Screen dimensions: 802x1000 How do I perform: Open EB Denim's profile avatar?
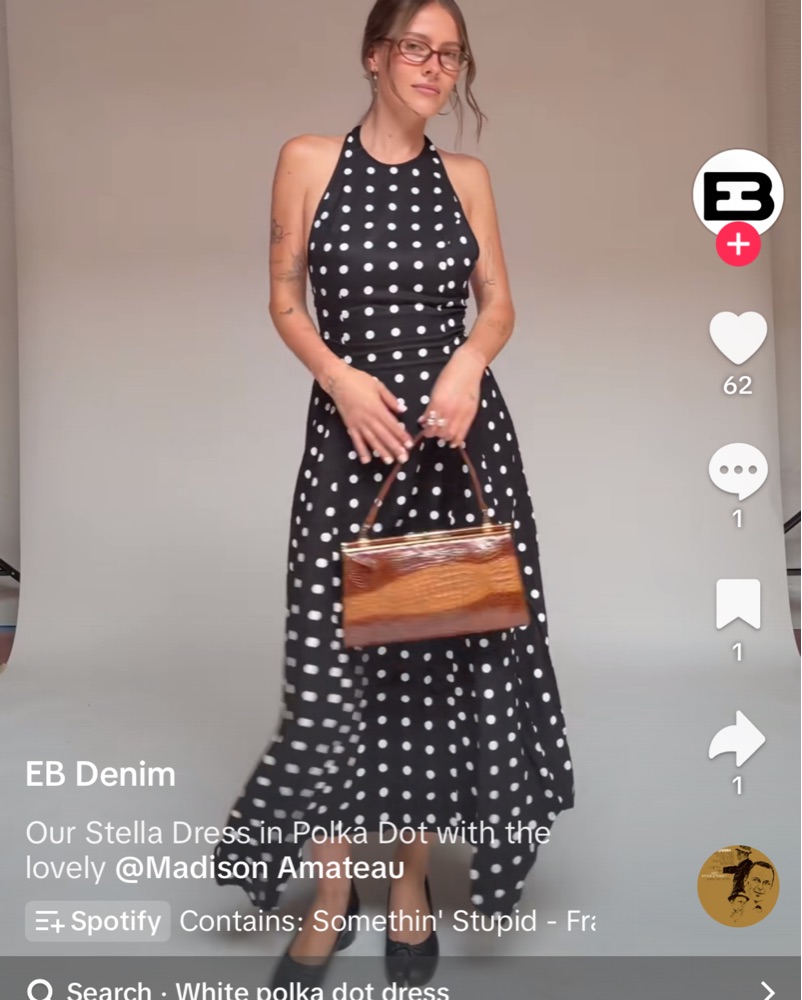tap(738, 193)
